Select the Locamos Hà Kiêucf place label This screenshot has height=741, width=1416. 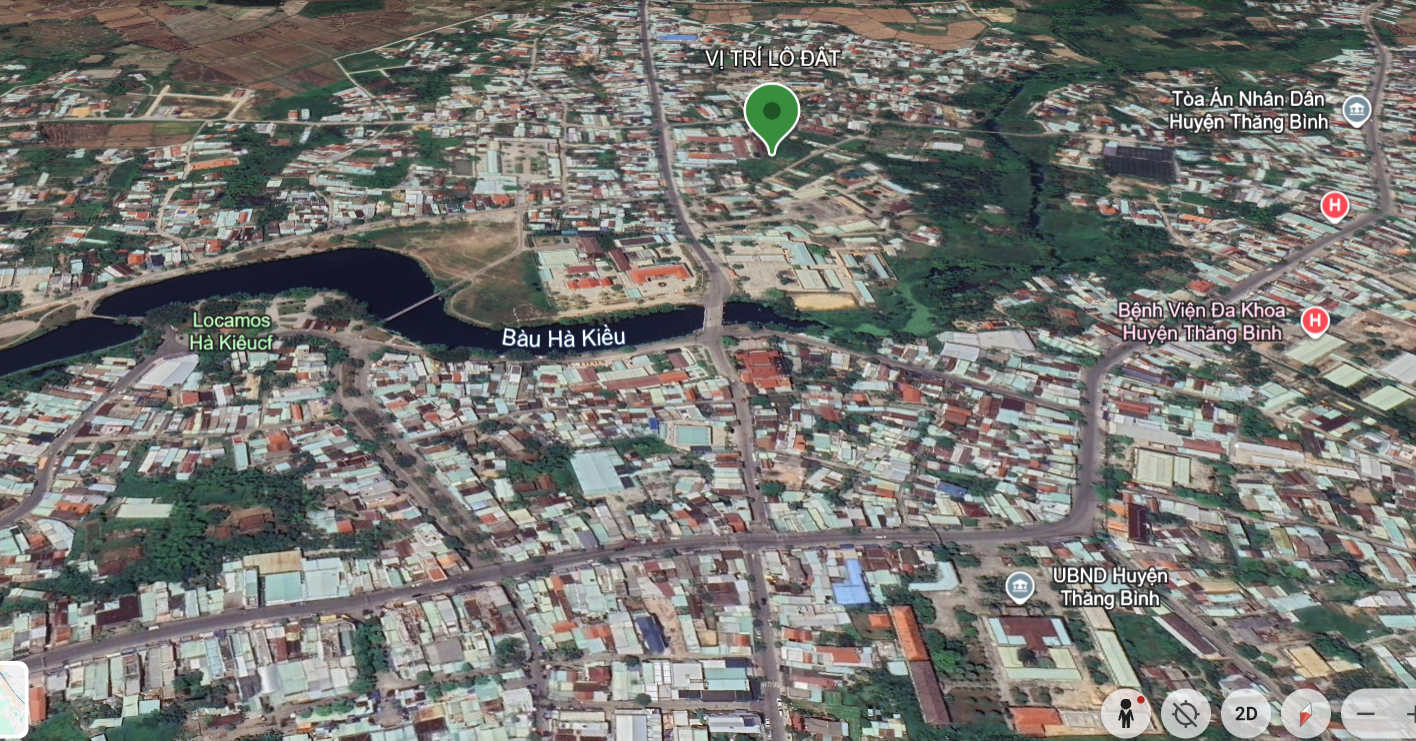(231, 332)
